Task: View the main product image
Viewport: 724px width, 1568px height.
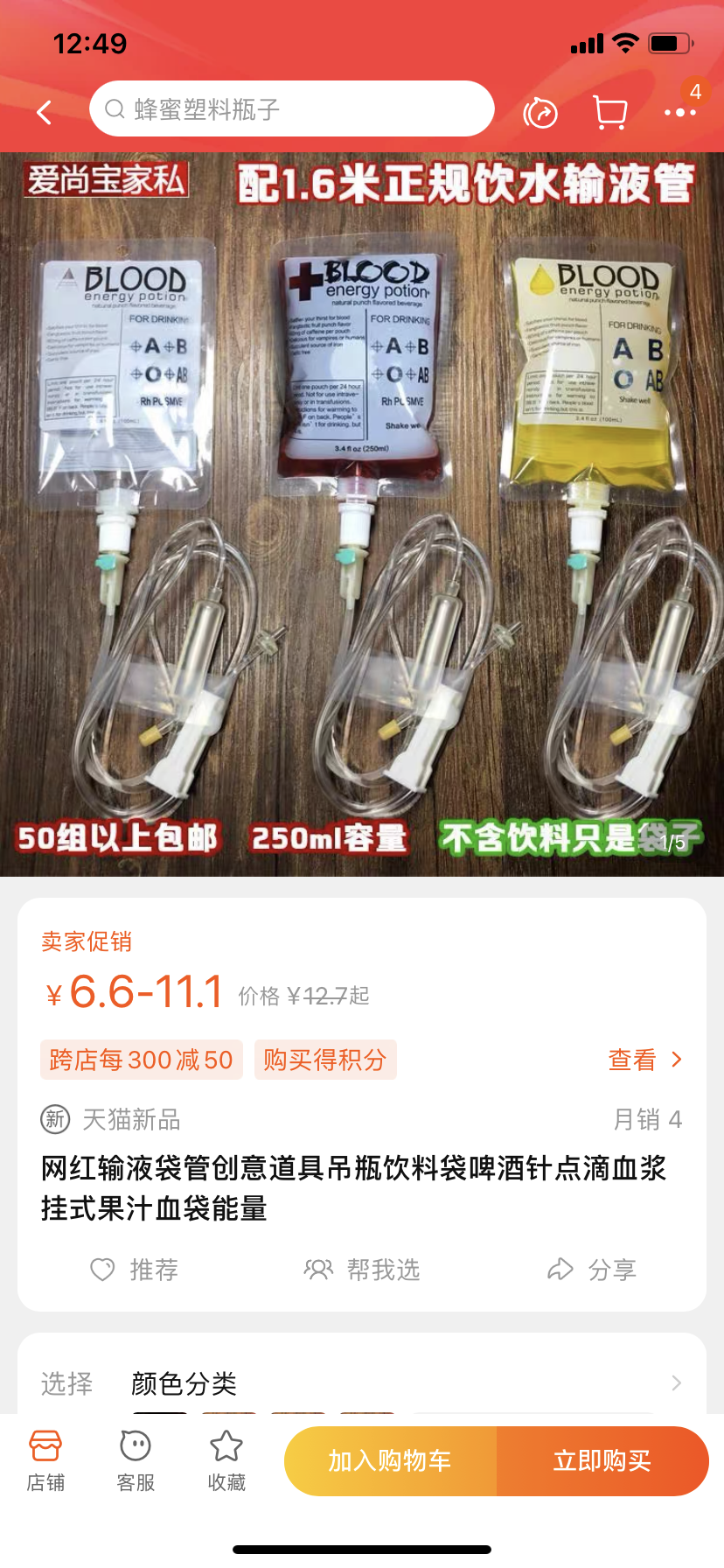Action: coord(362,514)
